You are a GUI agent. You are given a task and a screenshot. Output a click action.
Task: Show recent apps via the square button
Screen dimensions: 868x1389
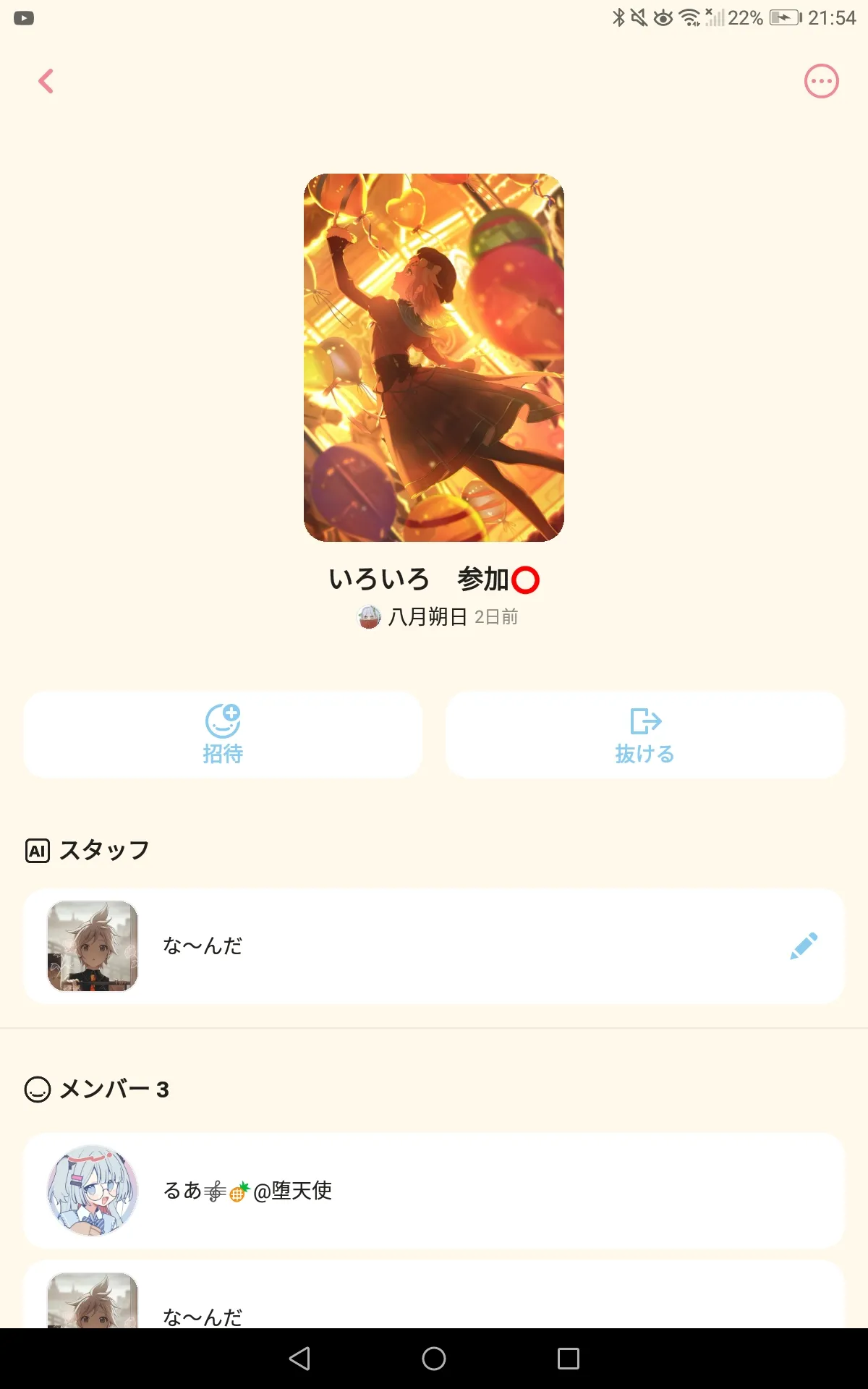coord(569,1359)
